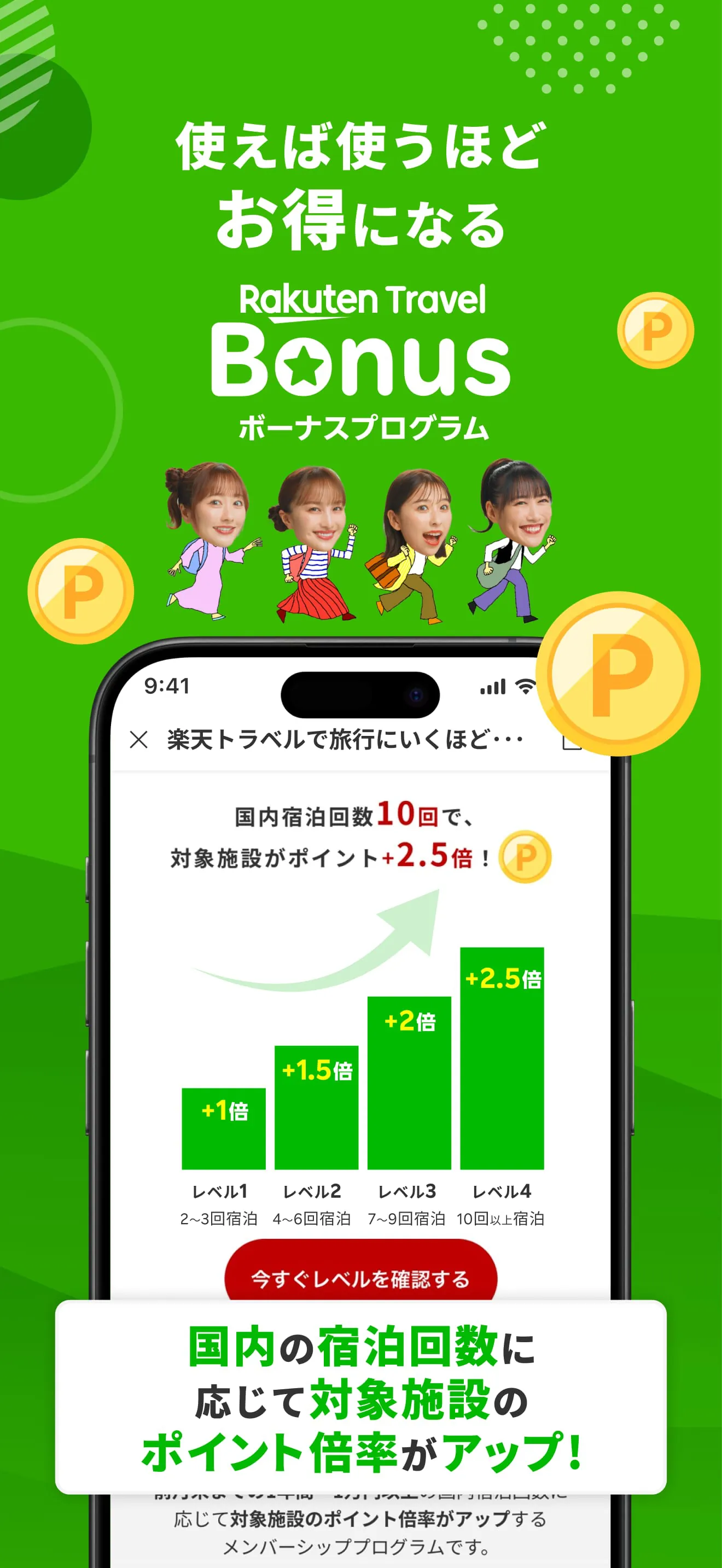
Task: Click the 9:41 time in the status bar
Action: pyautogui.click(x=167, y=686)
